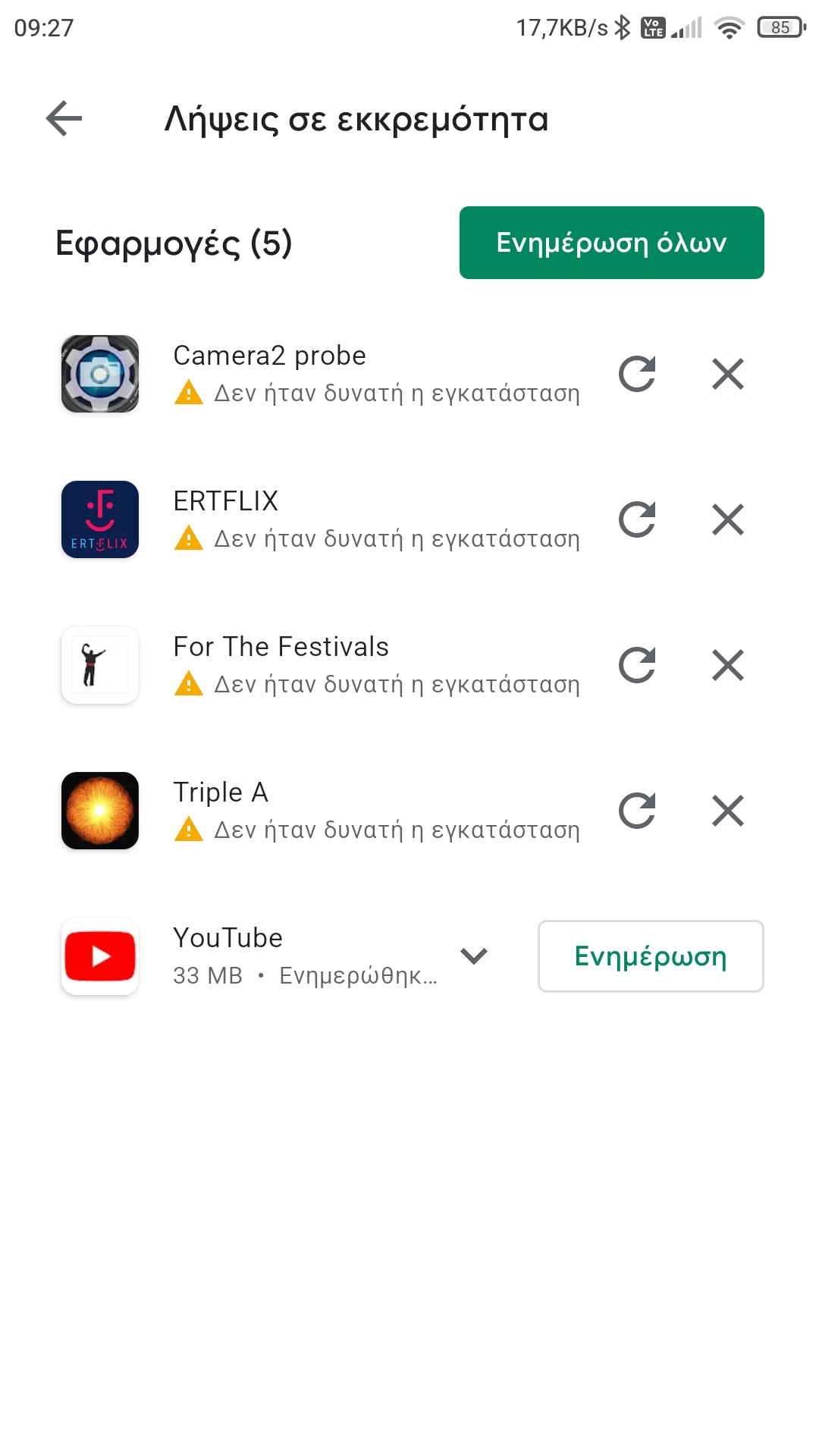Retry installing ERTFLIX
This screenshot has width=819, height=1456.
637,519
